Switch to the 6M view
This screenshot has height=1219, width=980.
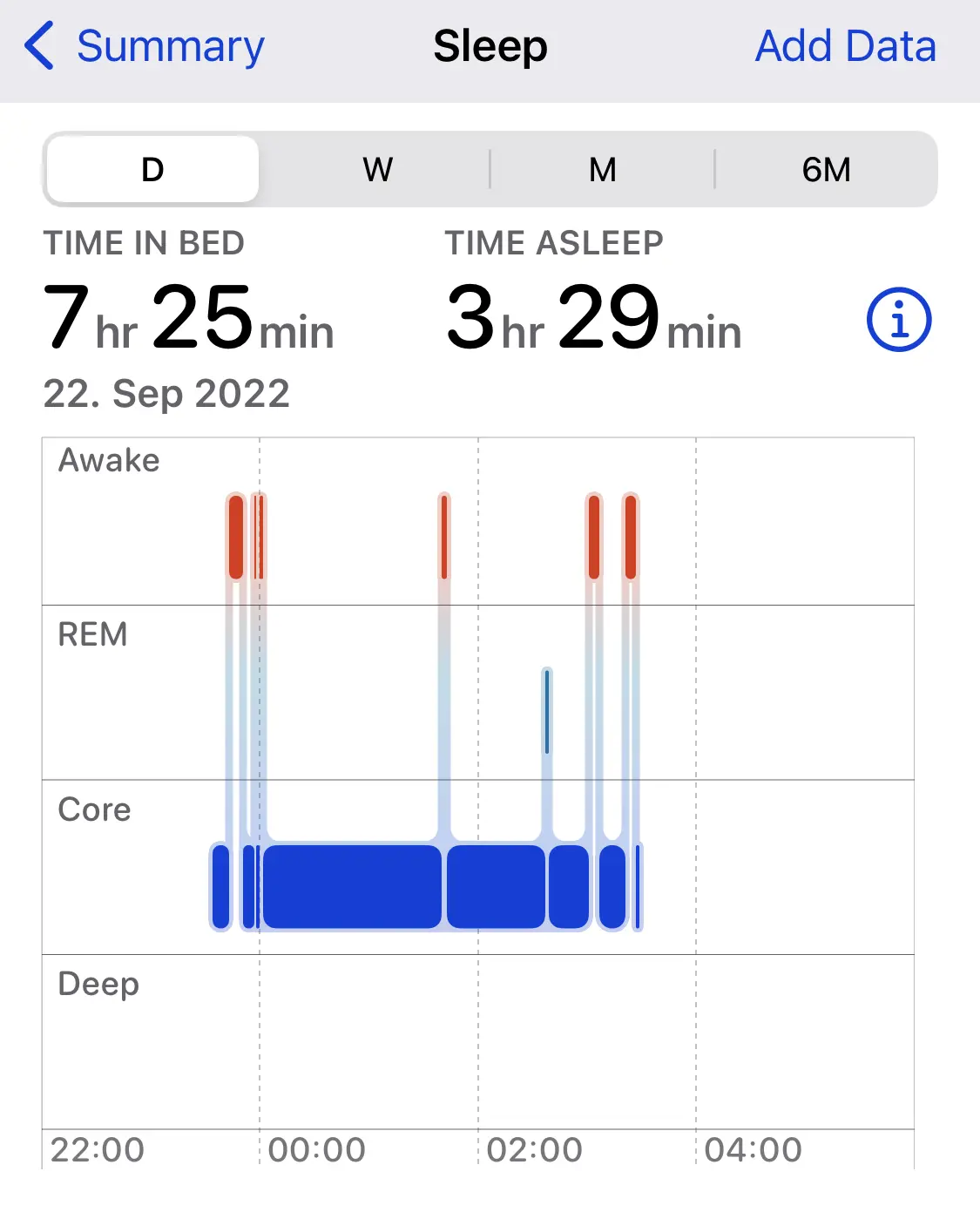coord(826,169)
